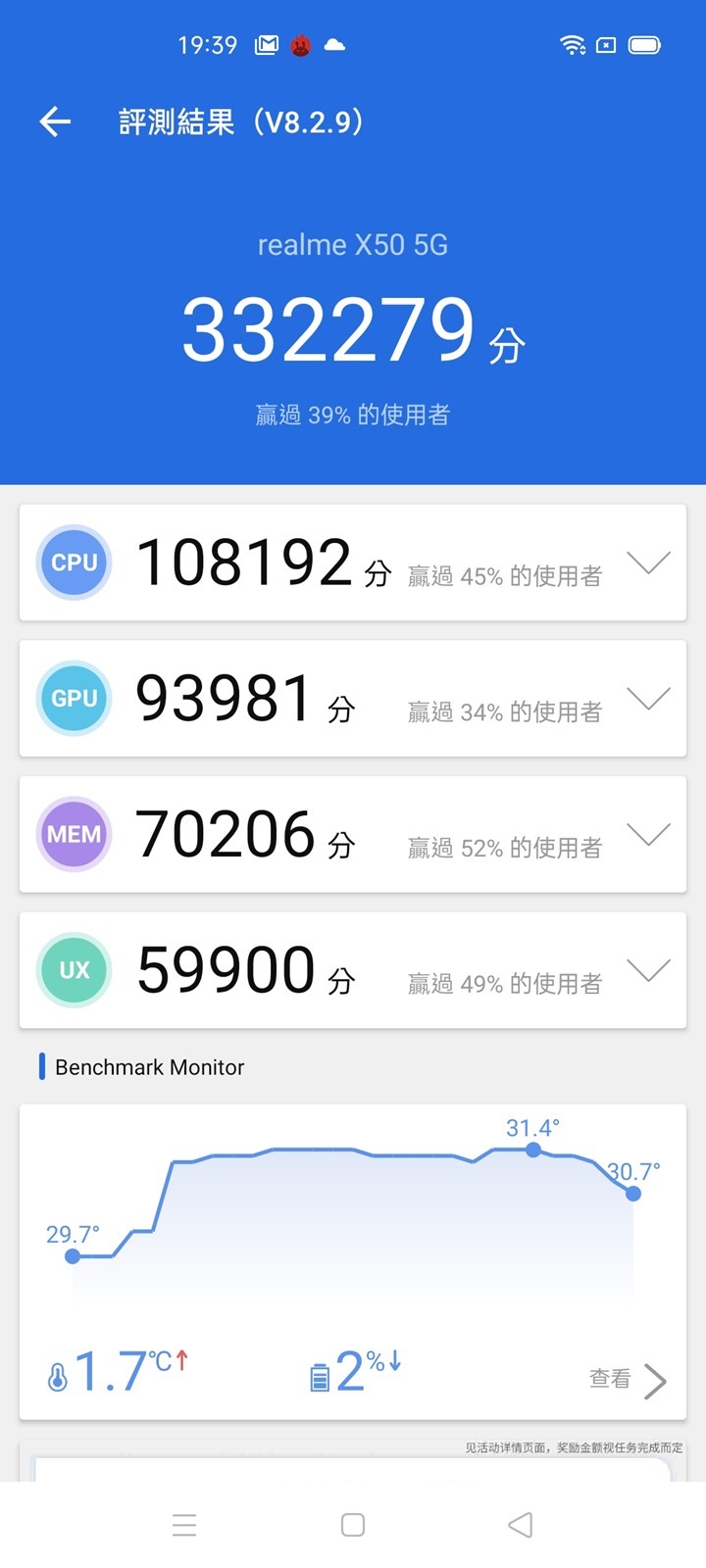
Task: Go back from the benchmark results
Action: tap(56, 122)
